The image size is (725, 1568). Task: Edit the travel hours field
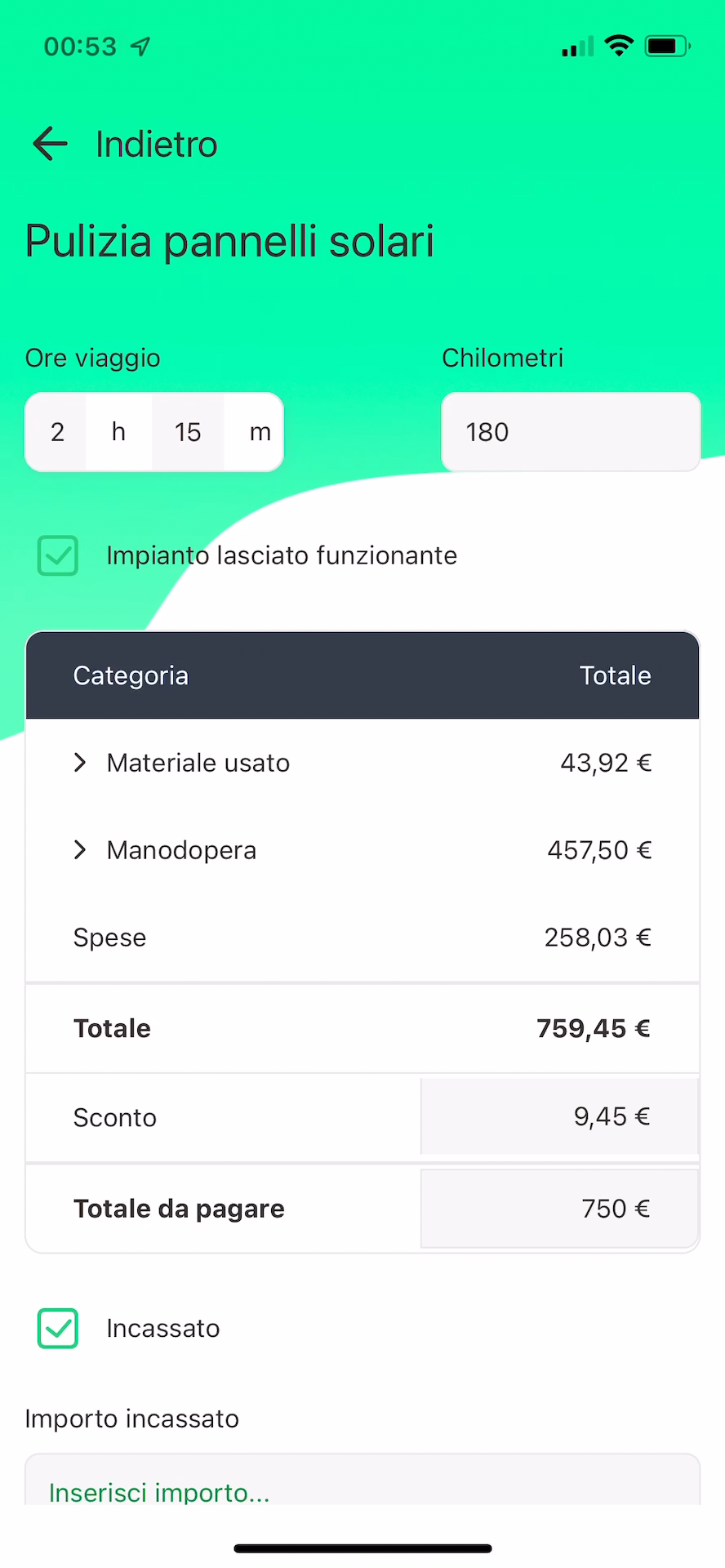point(57,432)
